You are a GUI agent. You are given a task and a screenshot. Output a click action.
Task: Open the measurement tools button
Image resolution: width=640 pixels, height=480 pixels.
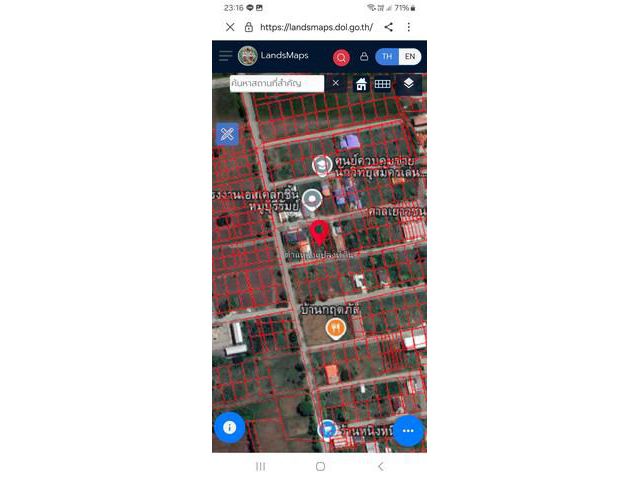click(227, 134)
